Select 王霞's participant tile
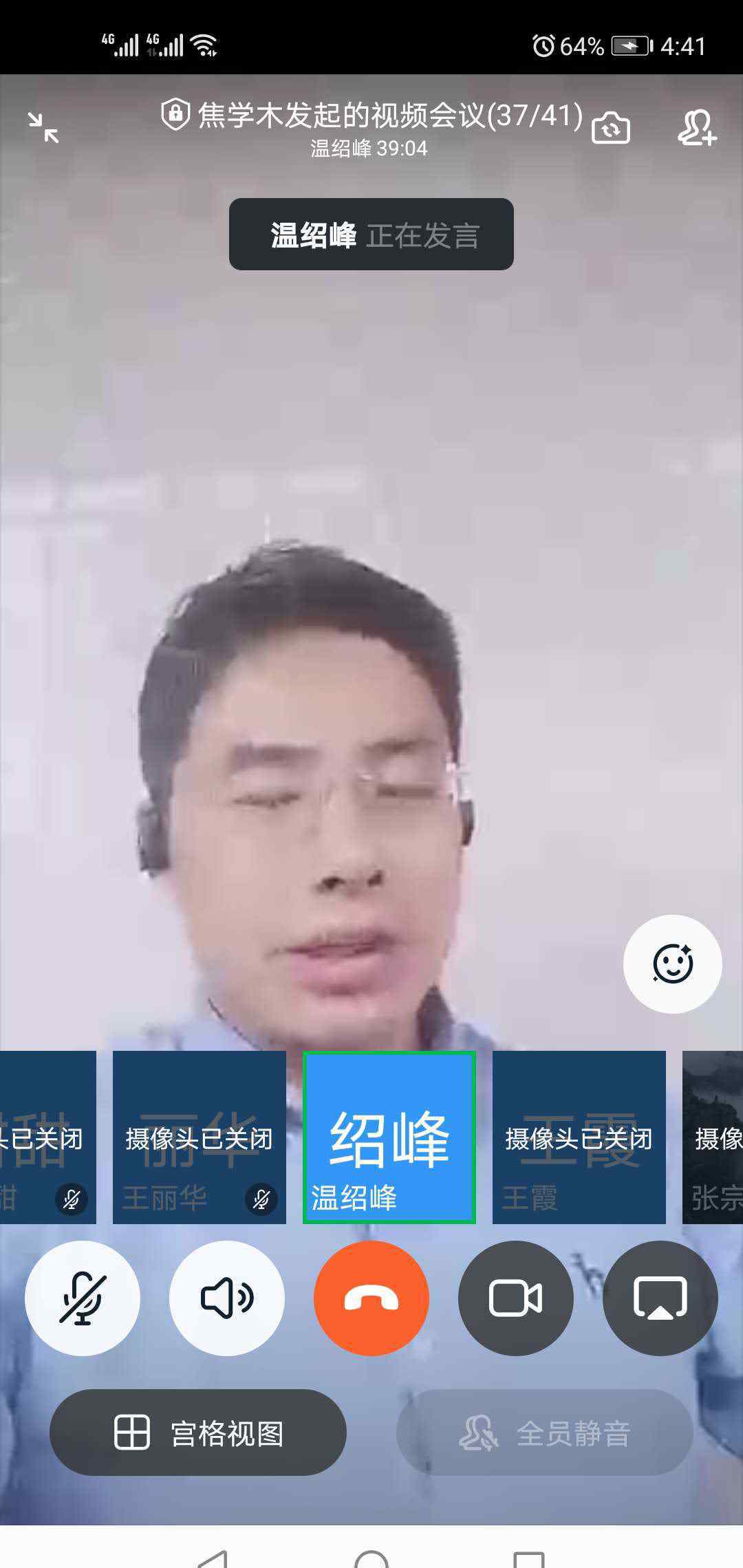The height and width of the screenshot is (1568, 743). (x=579, y=1137)
